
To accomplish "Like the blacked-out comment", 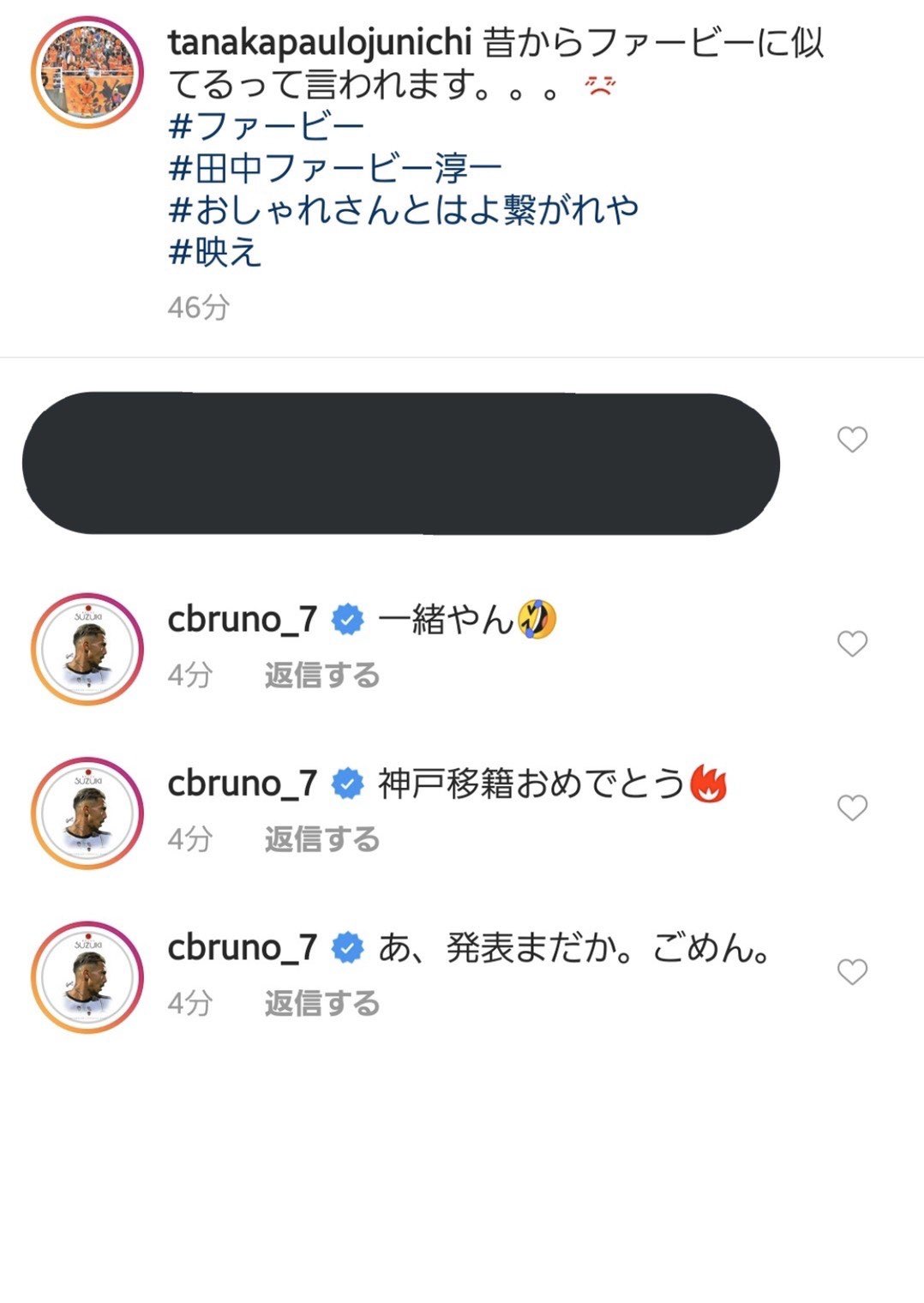I will [852, 440].
